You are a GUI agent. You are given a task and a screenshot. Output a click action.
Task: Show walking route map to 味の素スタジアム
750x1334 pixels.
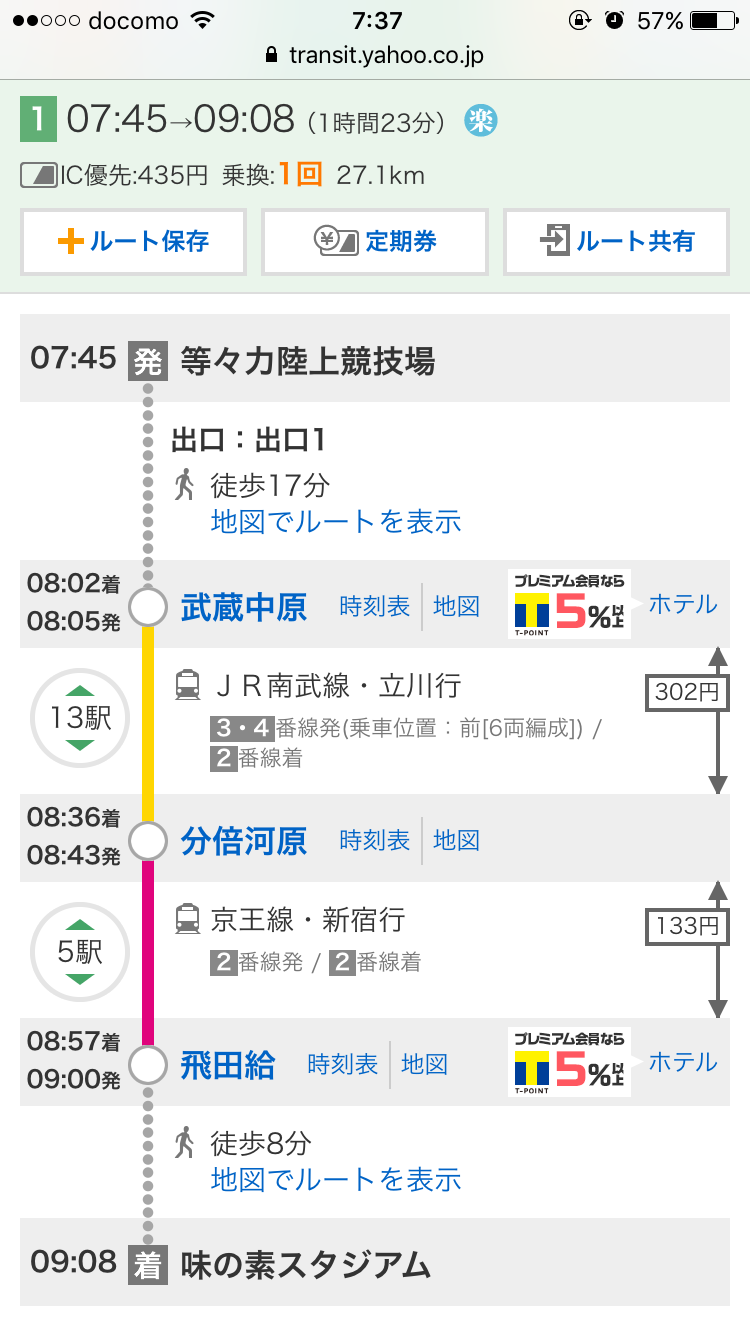click(336, 1179)
